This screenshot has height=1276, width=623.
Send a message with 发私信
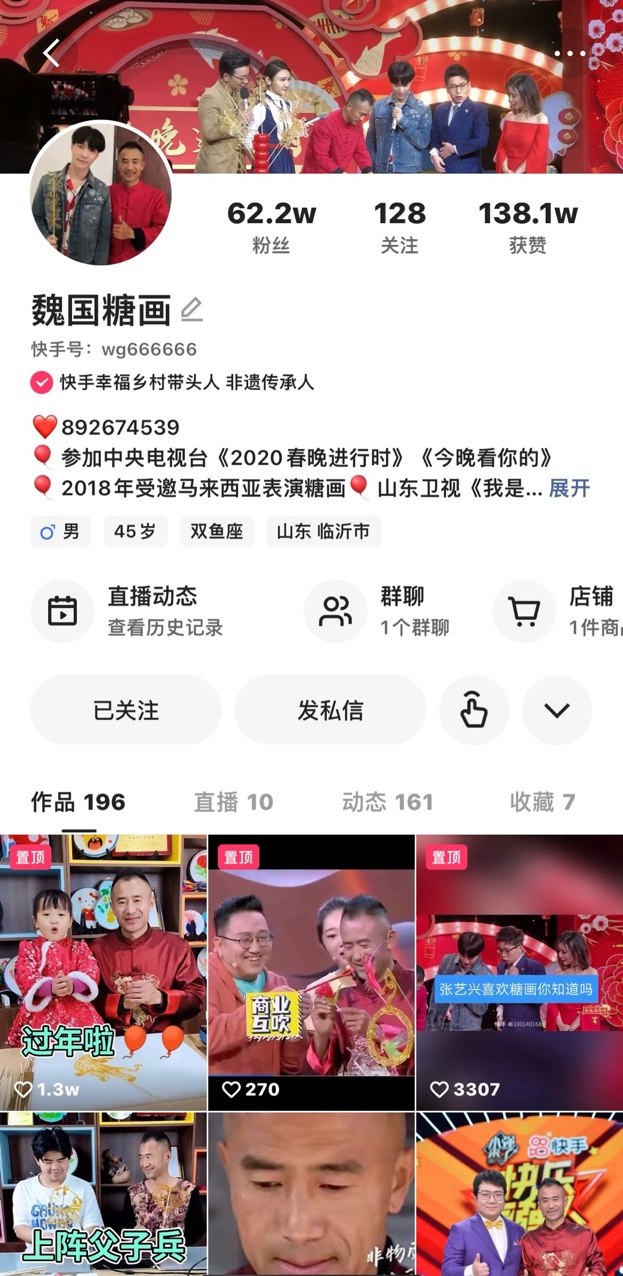[x=330, y=710]
